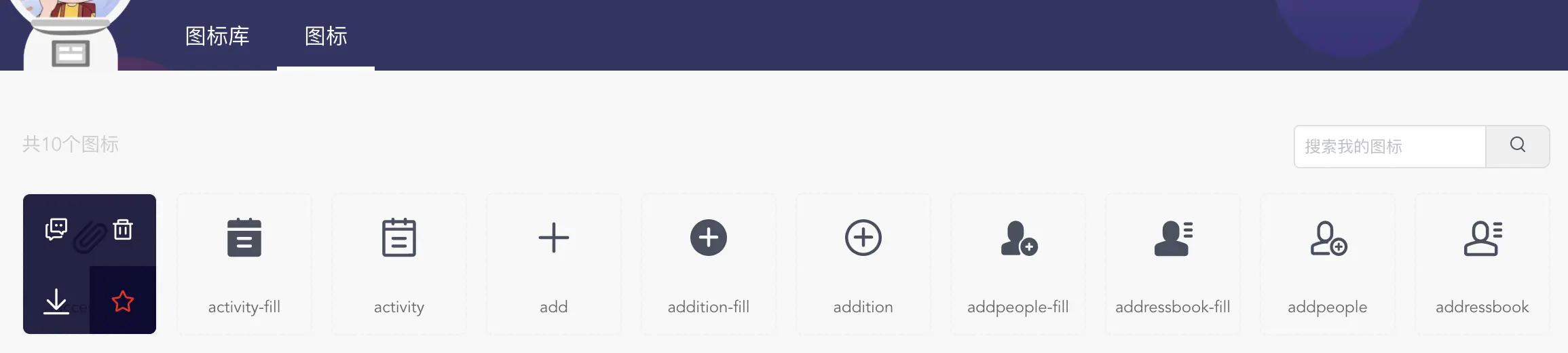Viewport: 1568px width, 353px height.
Task: Open the addpeople icon card
Action: 1328,263
